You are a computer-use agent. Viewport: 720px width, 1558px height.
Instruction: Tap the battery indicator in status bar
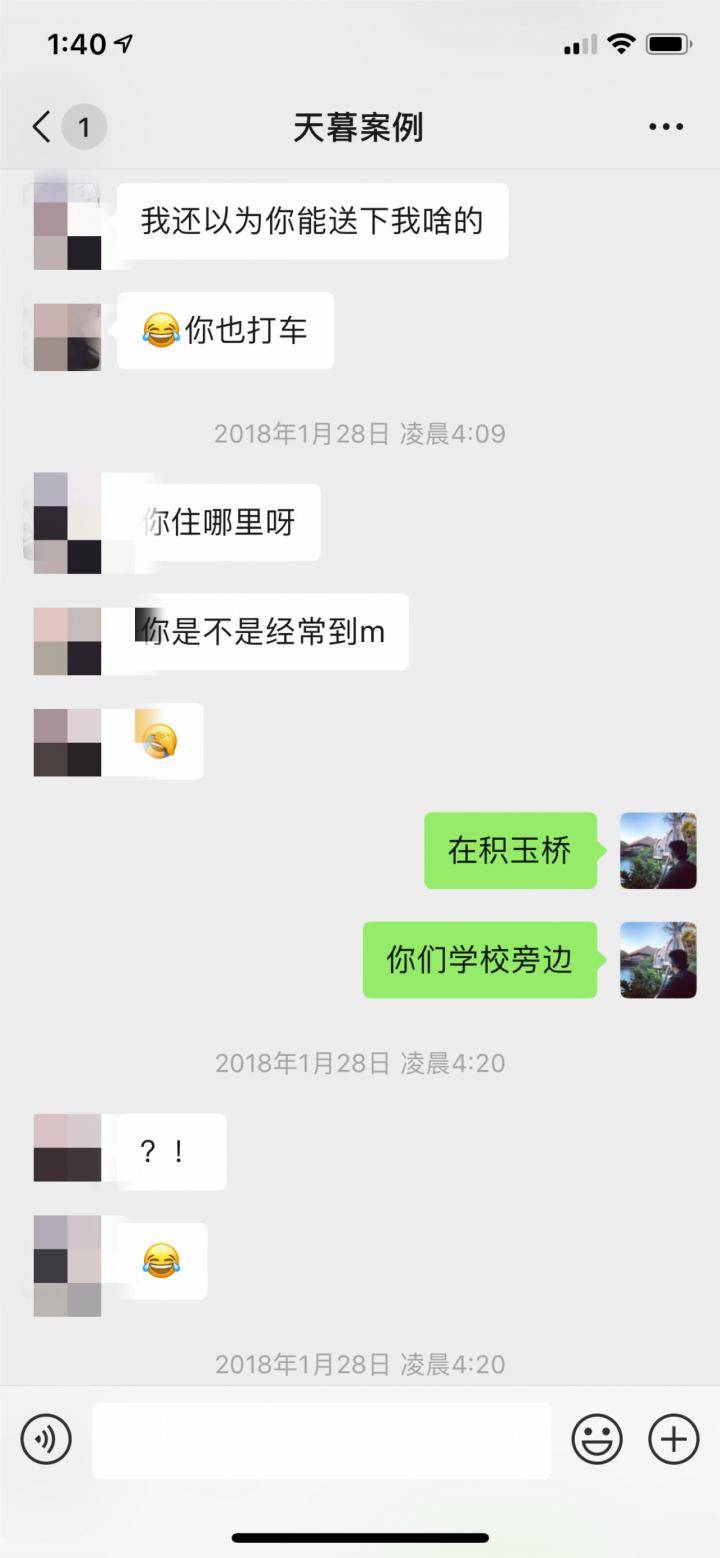(670, 43)
